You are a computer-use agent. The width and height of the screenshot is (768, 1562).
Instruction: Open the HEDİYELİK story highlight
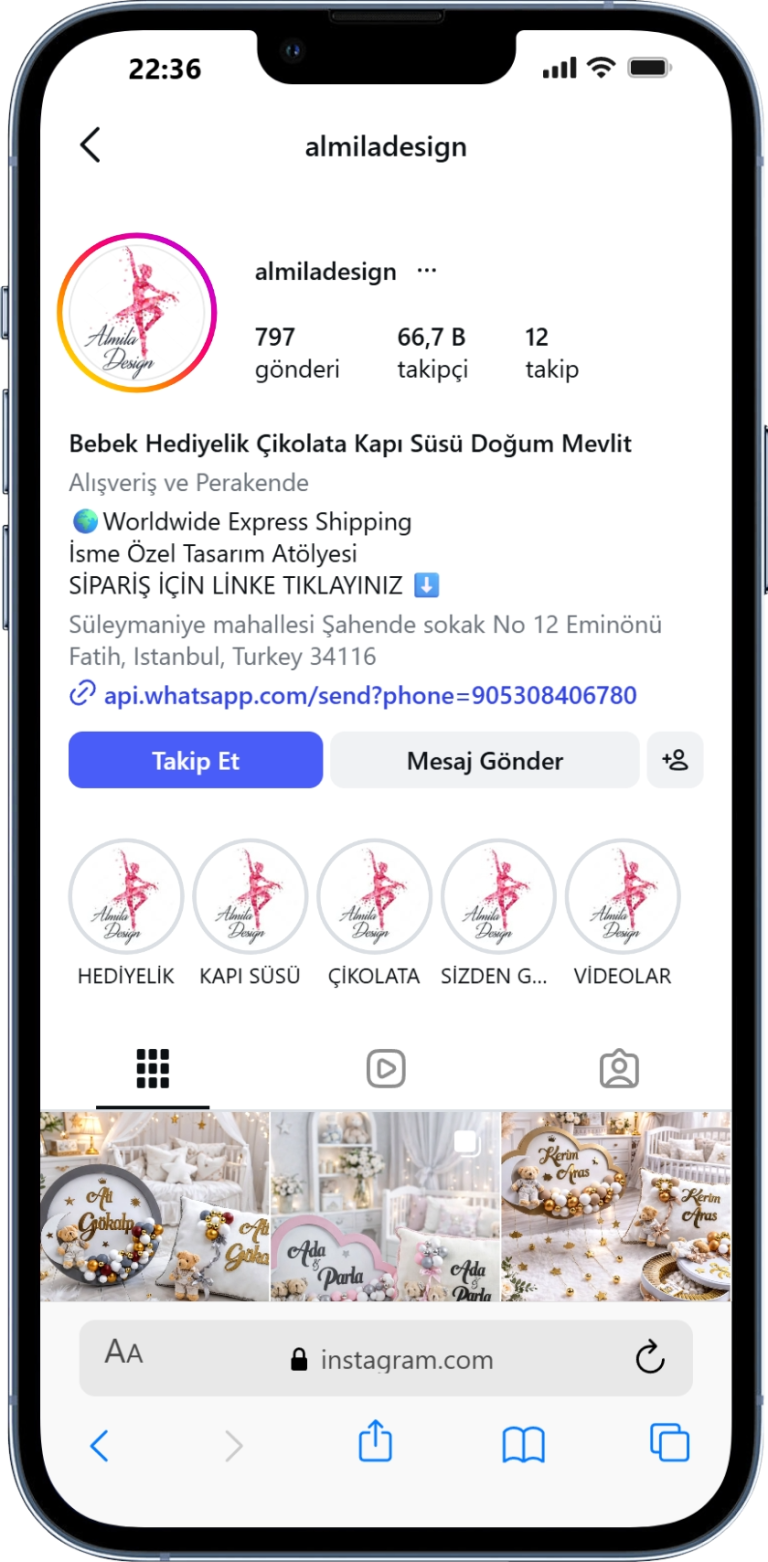(126, 896)
